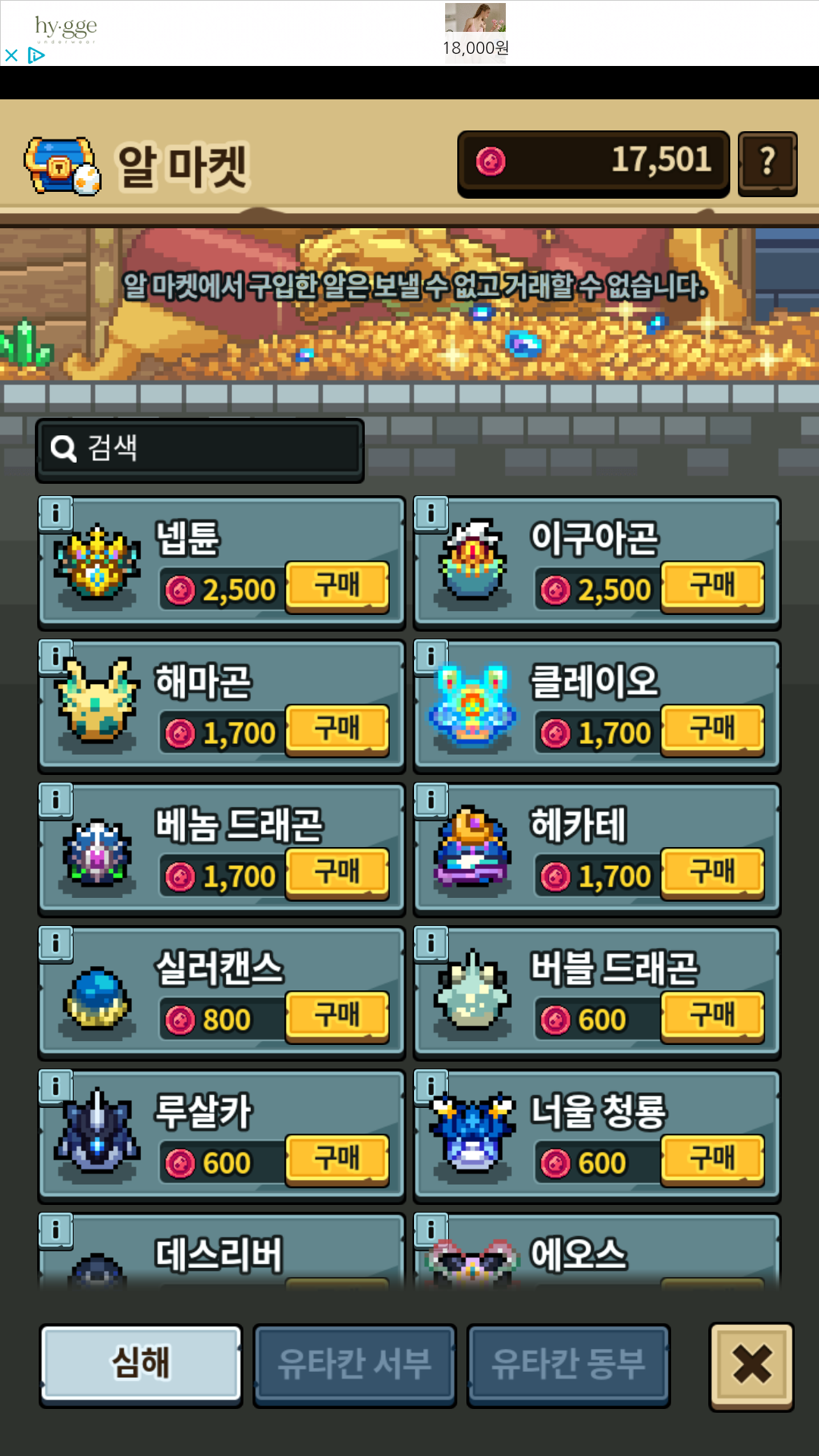Open the help question mark button

767,163
